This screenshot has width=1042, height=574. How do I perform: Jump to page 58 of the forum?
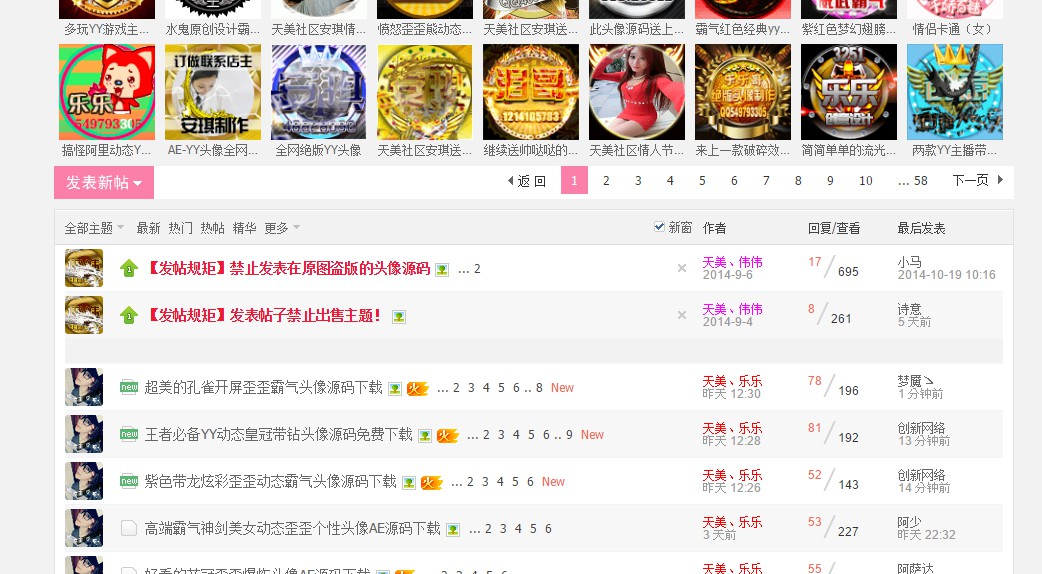point(913,181)
